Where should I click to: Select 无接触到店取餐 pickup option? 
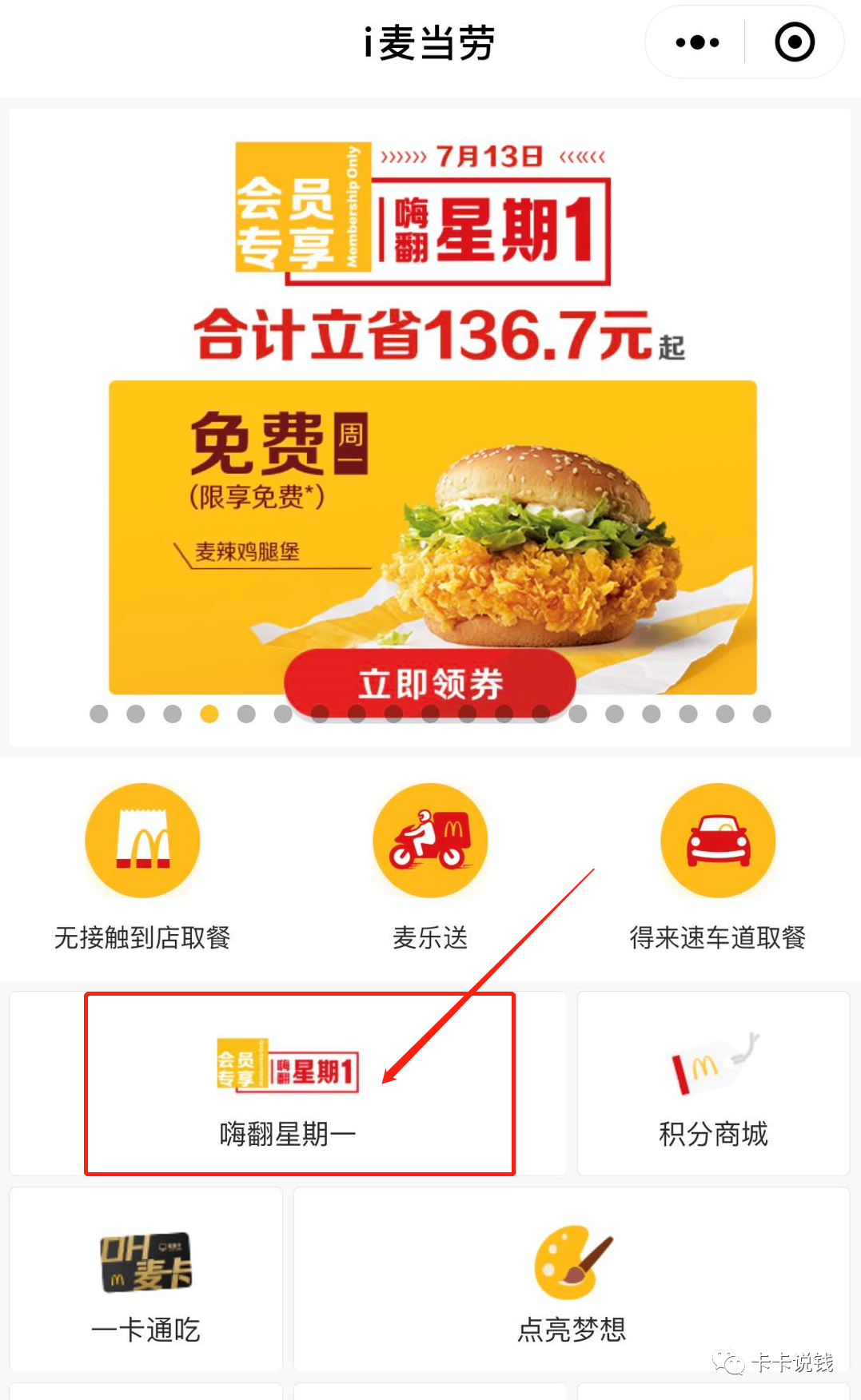[x=142, y=867]
